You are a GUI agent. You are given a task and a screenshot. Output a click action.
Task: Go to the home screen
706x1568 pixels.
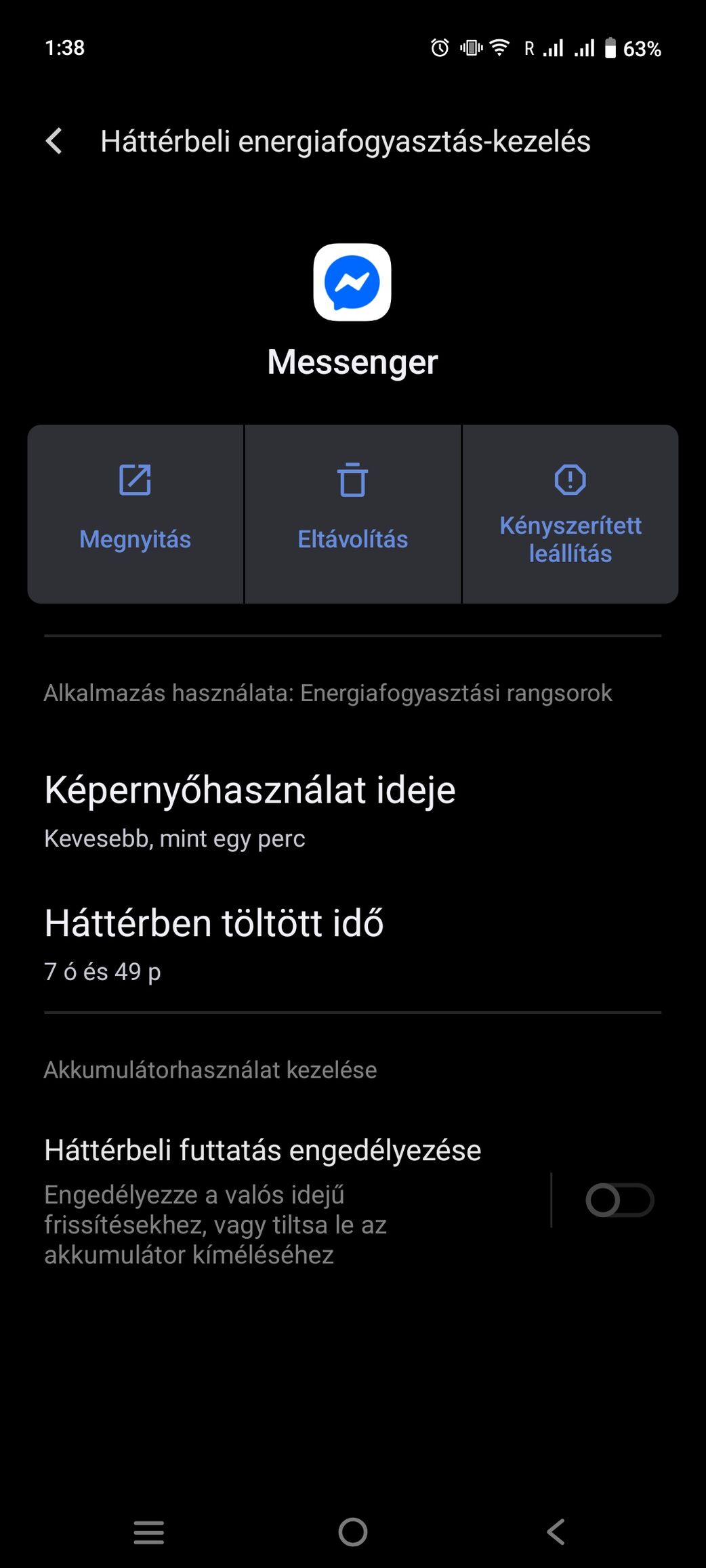353,1531
